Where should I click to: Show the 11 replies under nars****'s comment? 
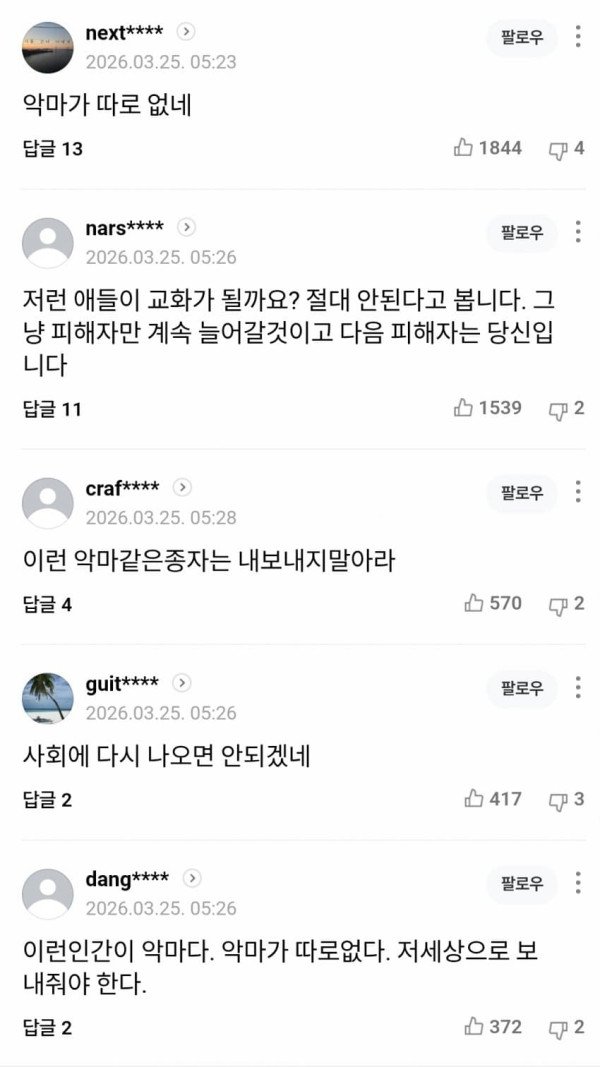click(53, 409)
